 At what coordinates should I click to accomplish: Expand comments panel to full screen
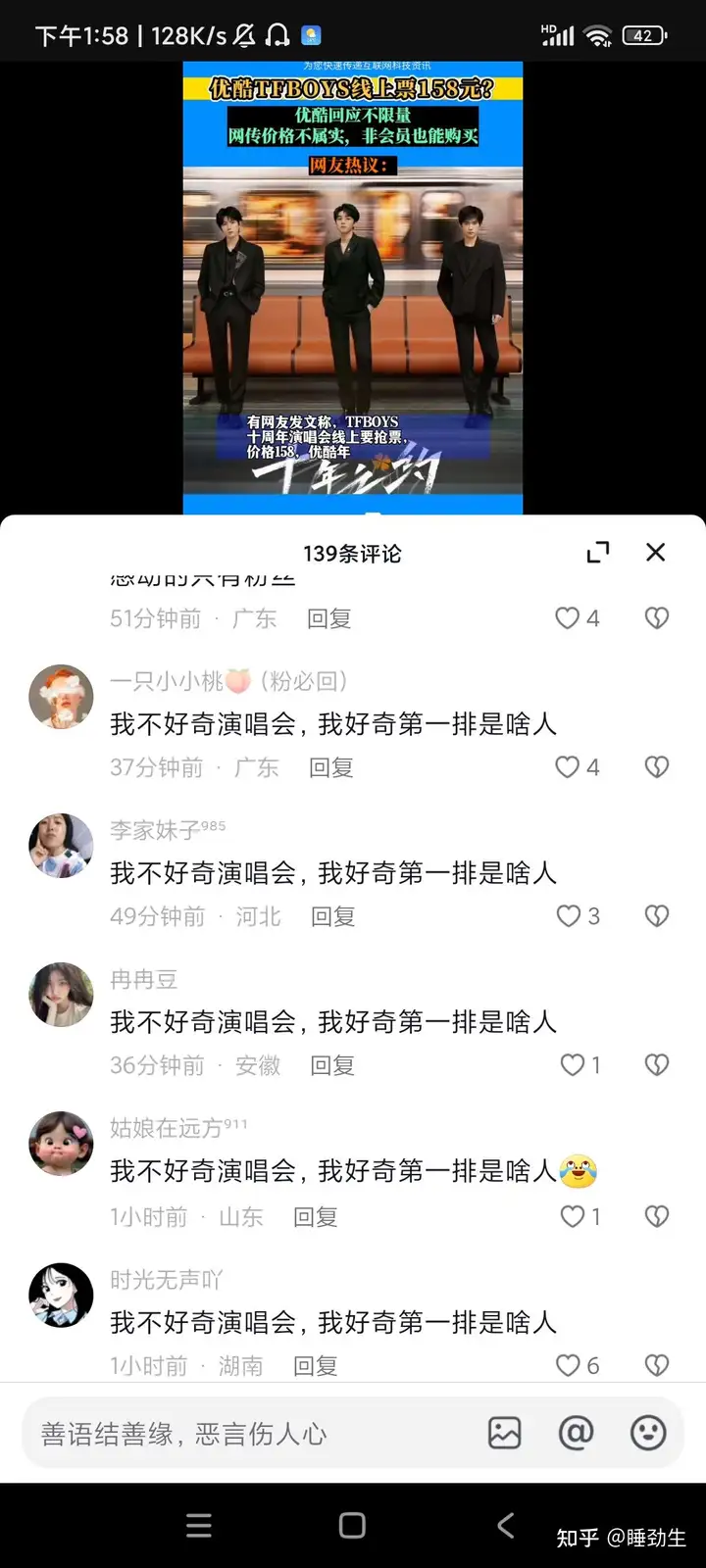(x=597, y=553)
